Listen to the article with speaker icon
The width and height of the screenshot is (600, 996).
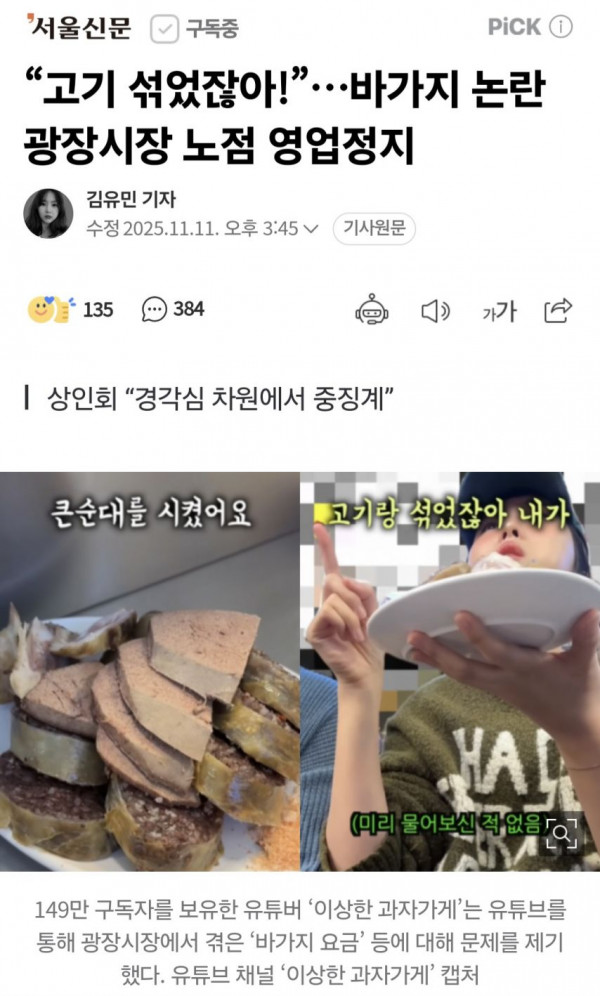click(435, 311)
